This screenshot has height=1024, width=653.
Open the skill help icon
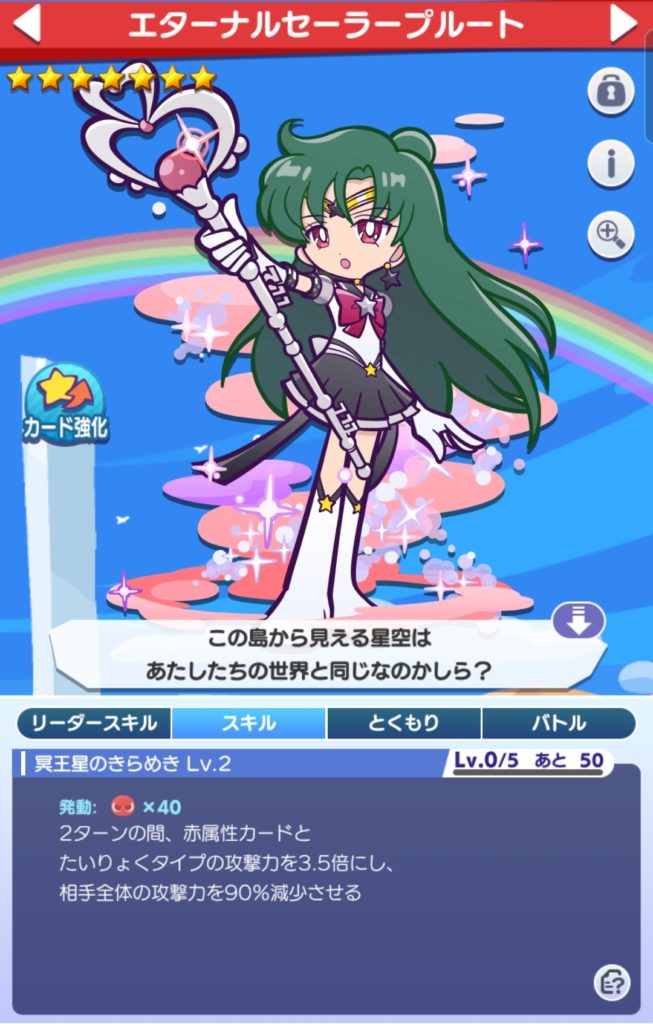point(611,984)
